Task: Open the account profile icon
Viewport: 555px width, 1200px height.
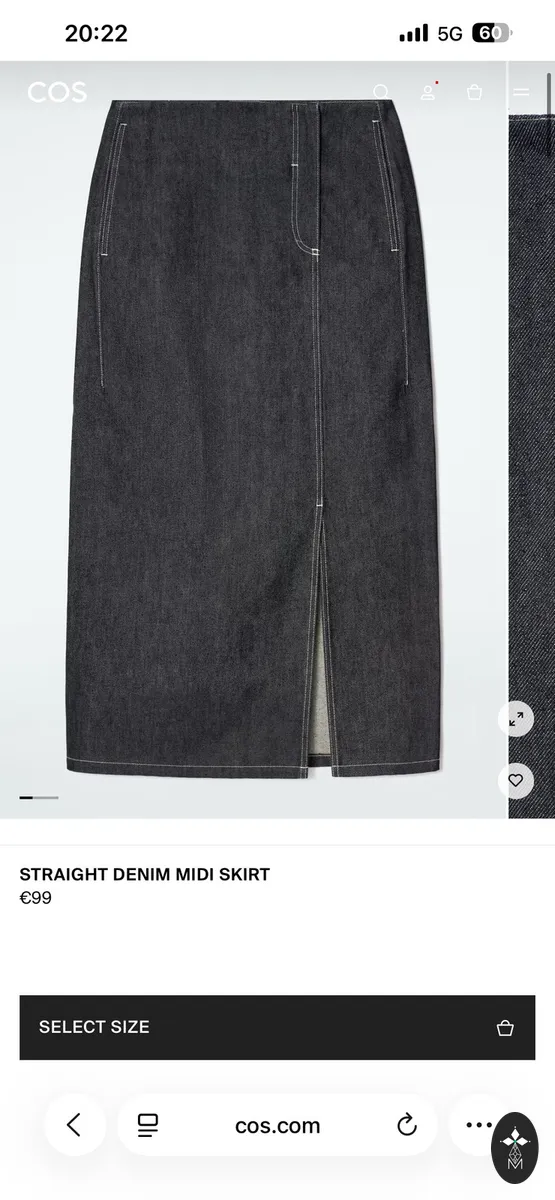Action: [x=428, y=92]
